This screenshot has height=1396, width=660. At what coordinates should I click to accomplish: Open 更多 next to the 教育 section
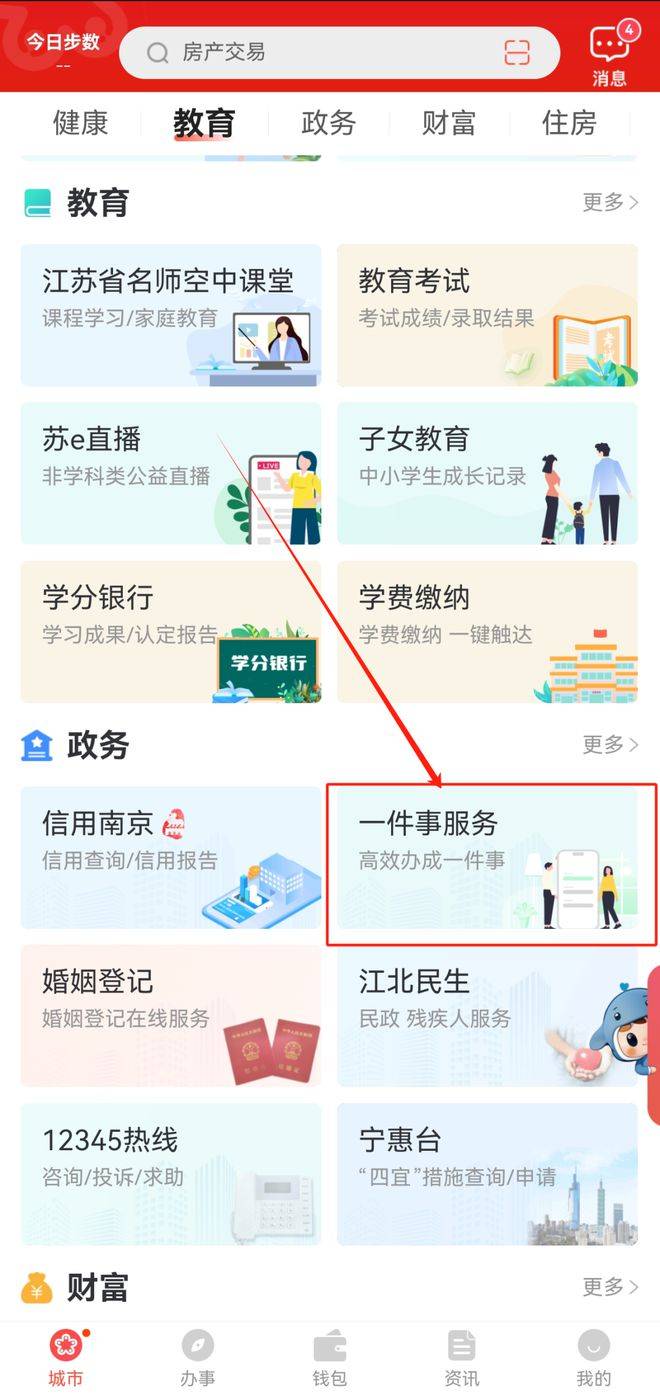pos(609,203)
